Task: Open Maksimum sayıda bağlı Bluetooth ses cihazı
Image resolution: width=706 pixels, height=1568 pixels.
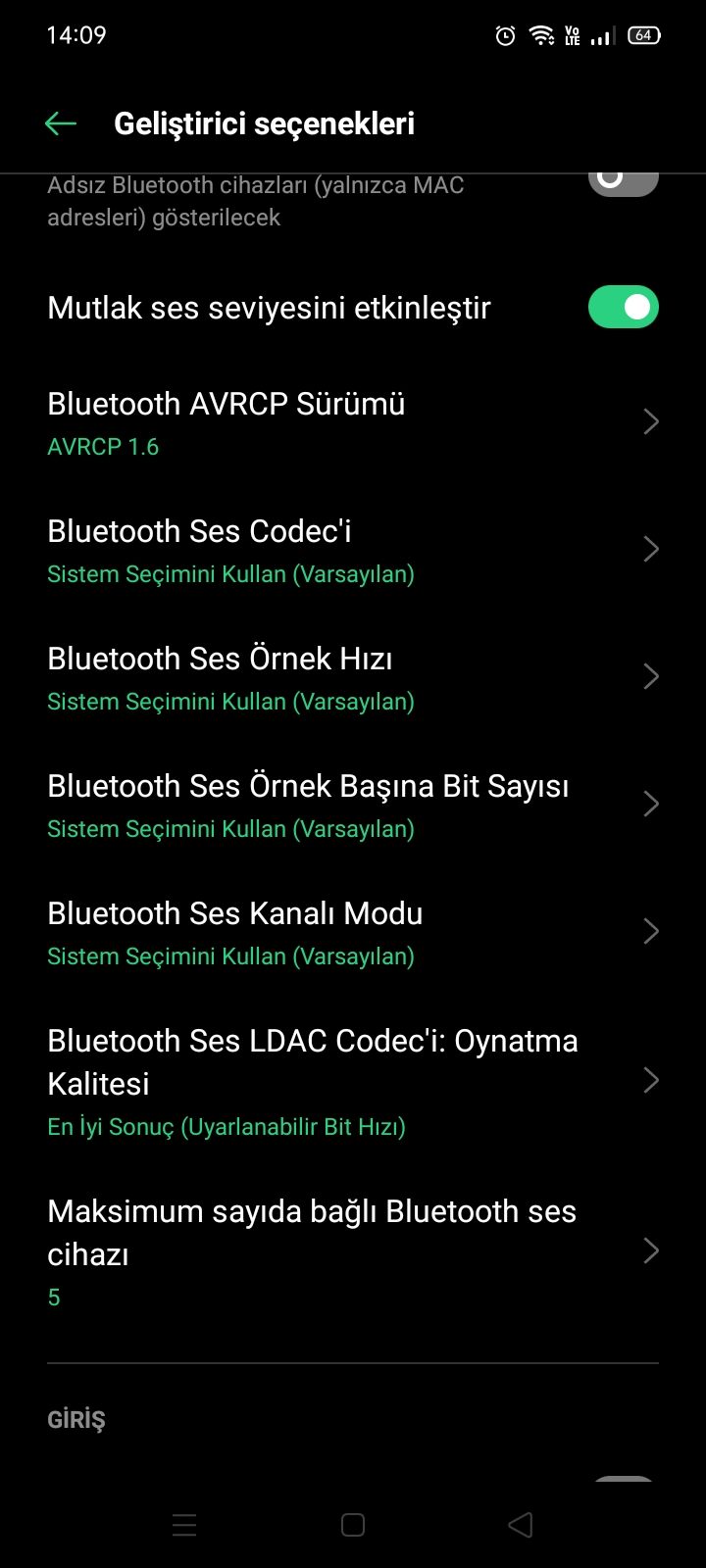Action: click(353, 1251)
